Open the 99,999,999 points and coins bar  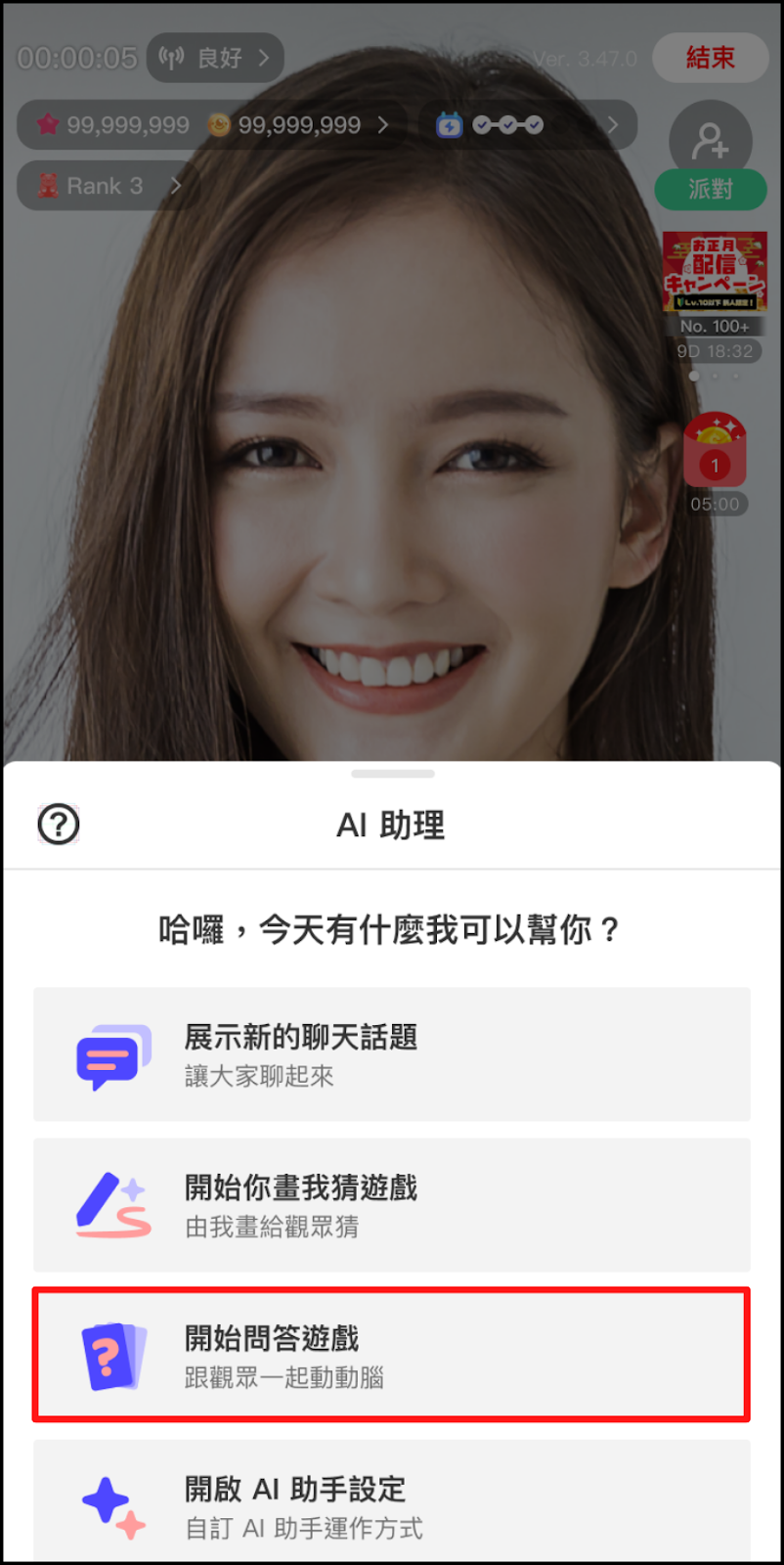(211, 125)
